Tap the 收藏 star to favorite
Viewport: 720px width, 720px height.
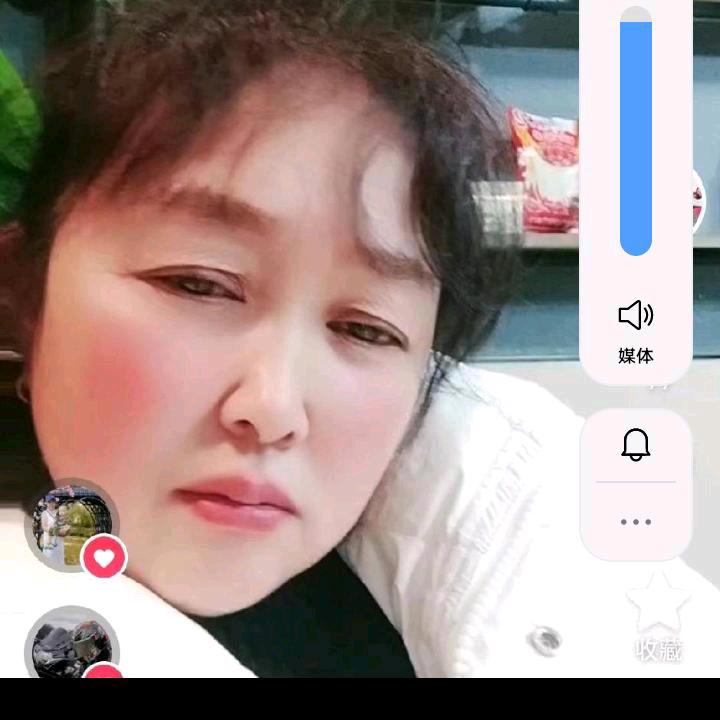coord(659,606)
